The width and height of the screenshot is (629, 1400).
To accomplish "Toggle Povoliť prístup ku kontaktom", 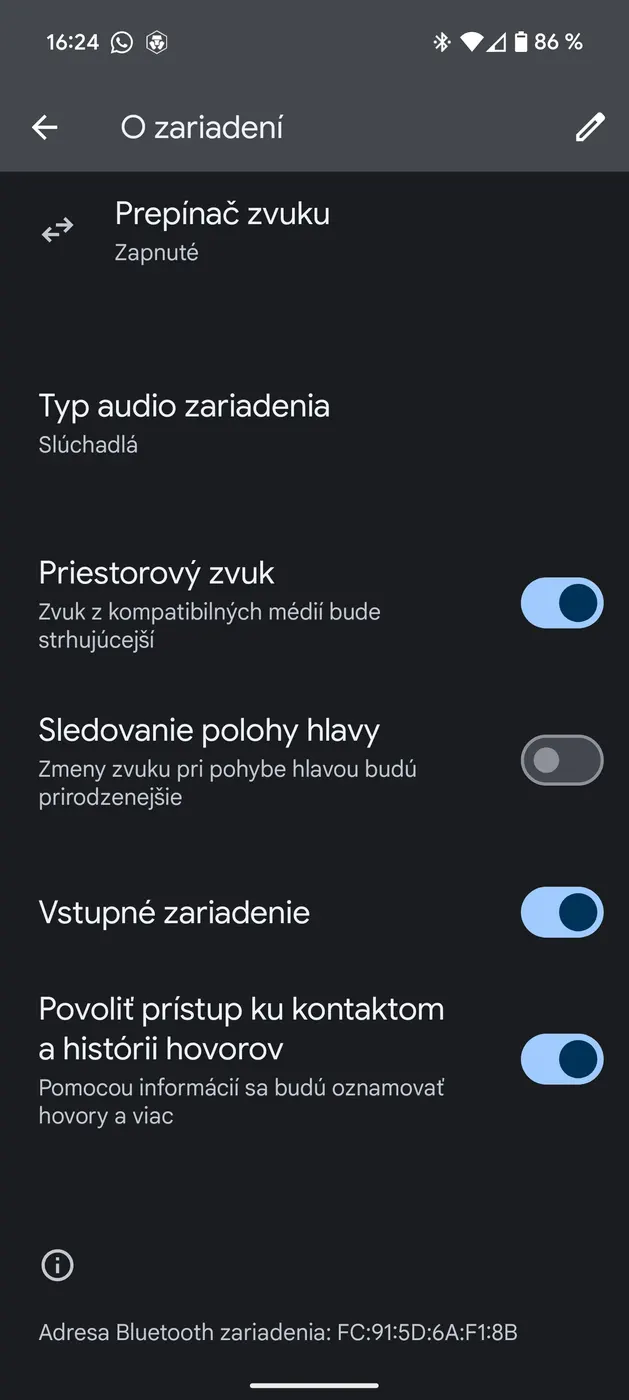I will tap(562, 1059).
